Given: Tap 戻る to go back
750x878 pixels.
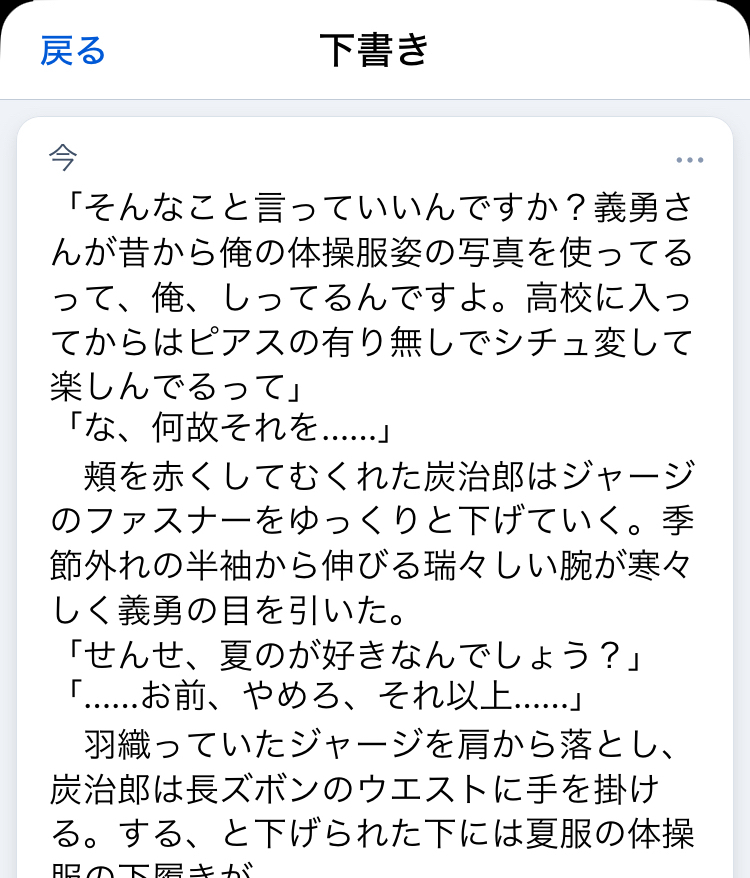Looking at the screenshot, I should point(72,50).
